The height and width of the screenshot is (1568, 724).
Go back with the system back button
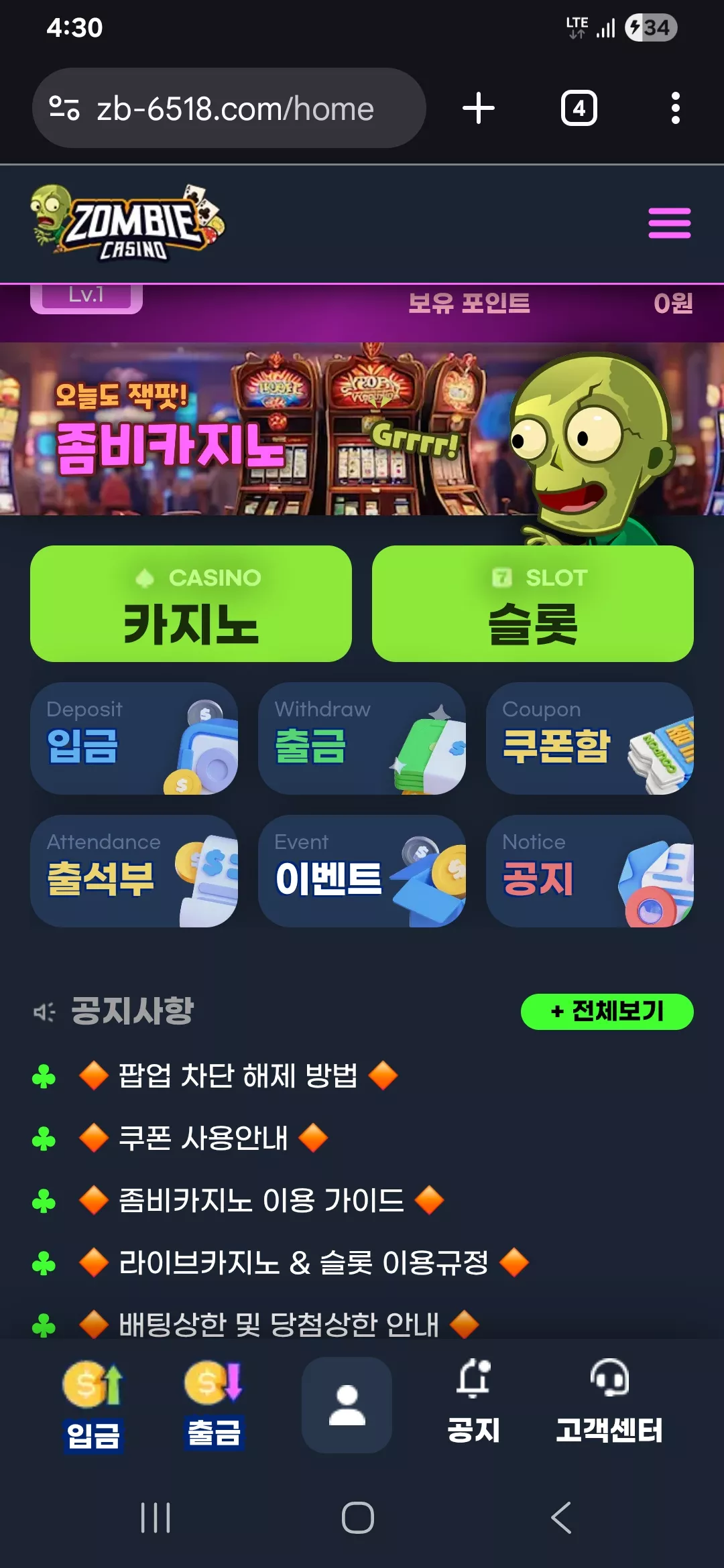click(561, 1518)
